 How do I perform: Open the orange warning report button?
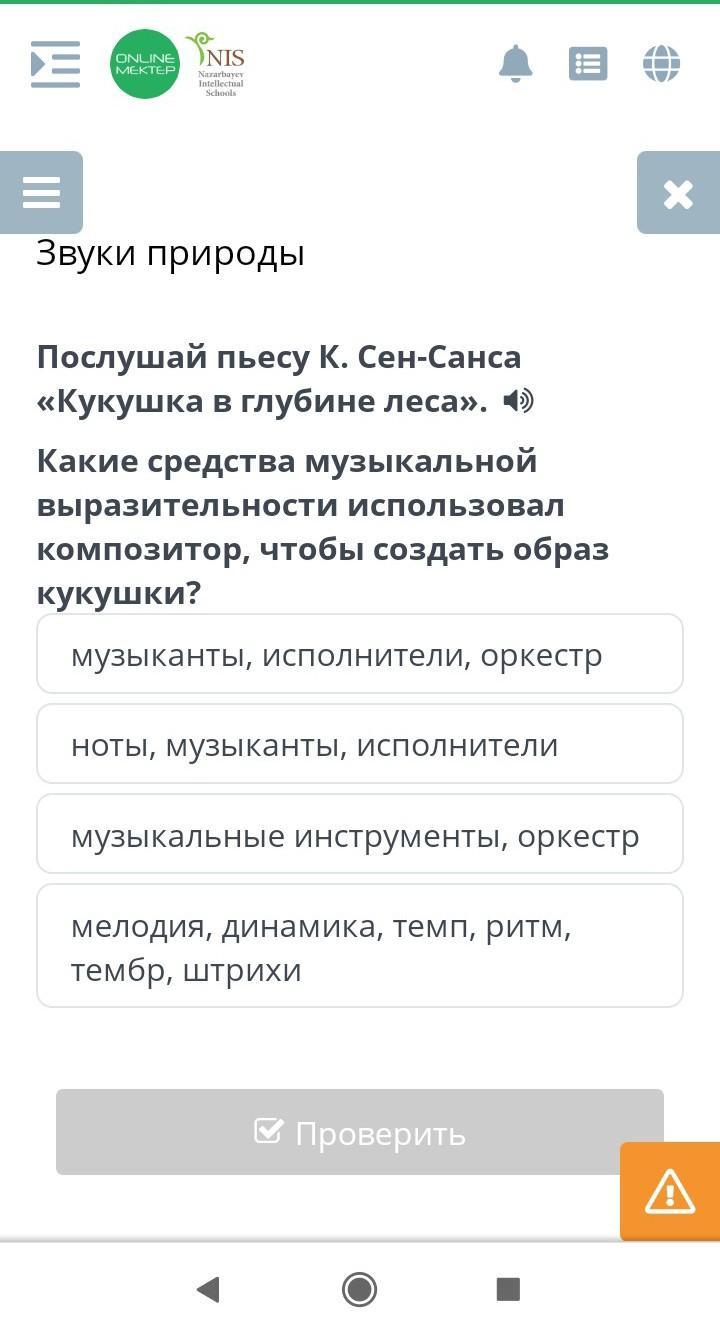[670, 1191]
